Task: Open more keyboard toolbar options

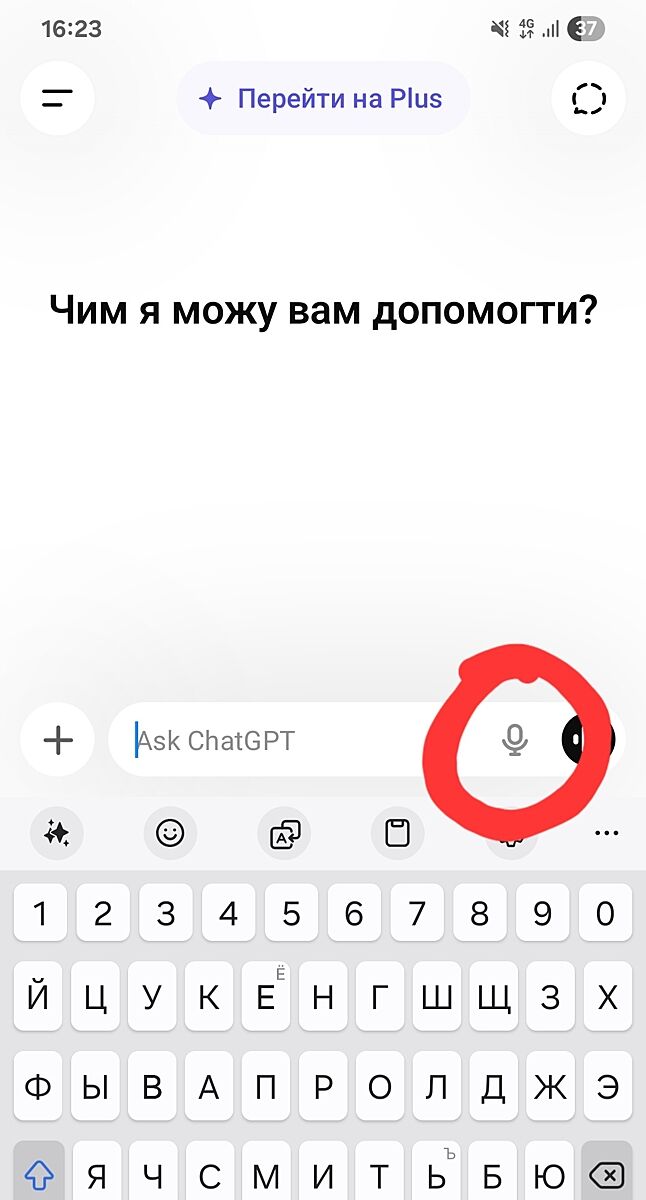Action: [x=606, y=832]
